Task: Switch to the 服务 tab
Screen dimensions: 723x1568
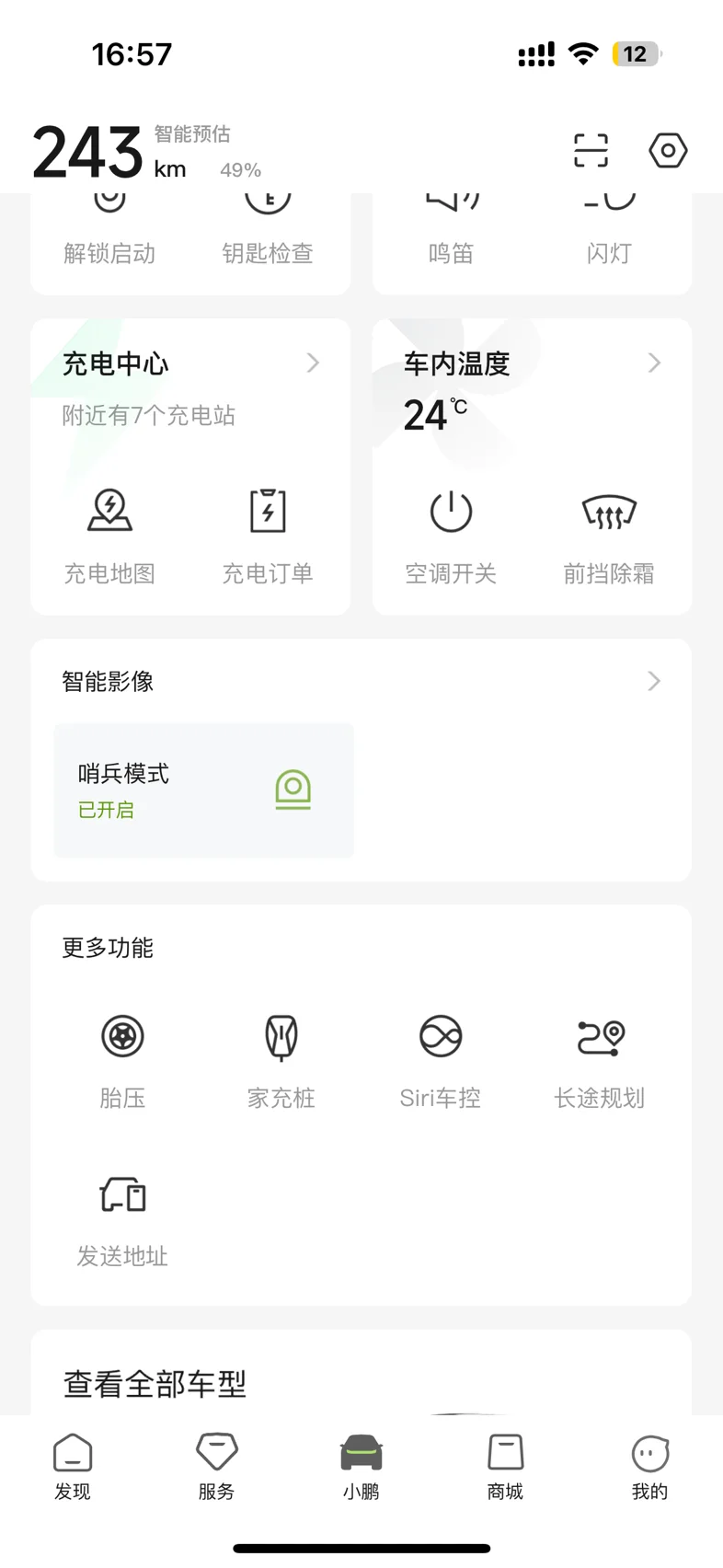Action: (217, 1467)
